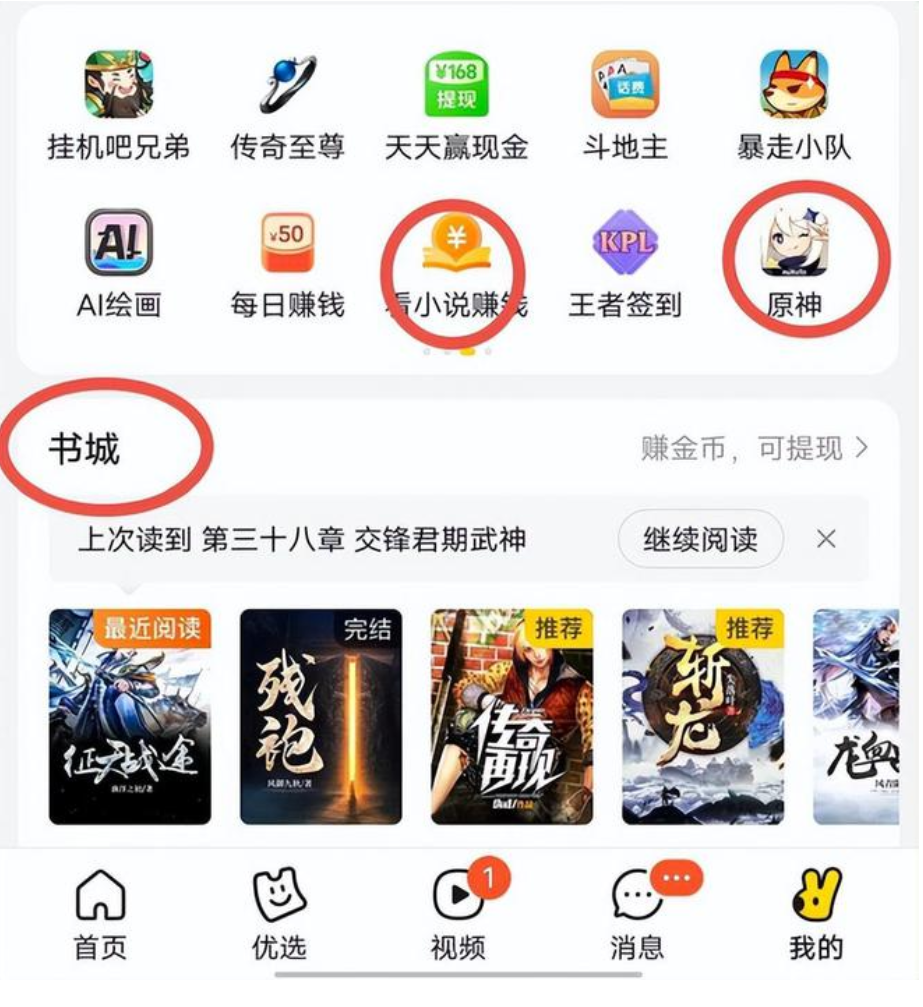The height and width of the screenshot is (1007, 923).
Task: Switch to the 视频 tab
Action: [x=458, y=913]
